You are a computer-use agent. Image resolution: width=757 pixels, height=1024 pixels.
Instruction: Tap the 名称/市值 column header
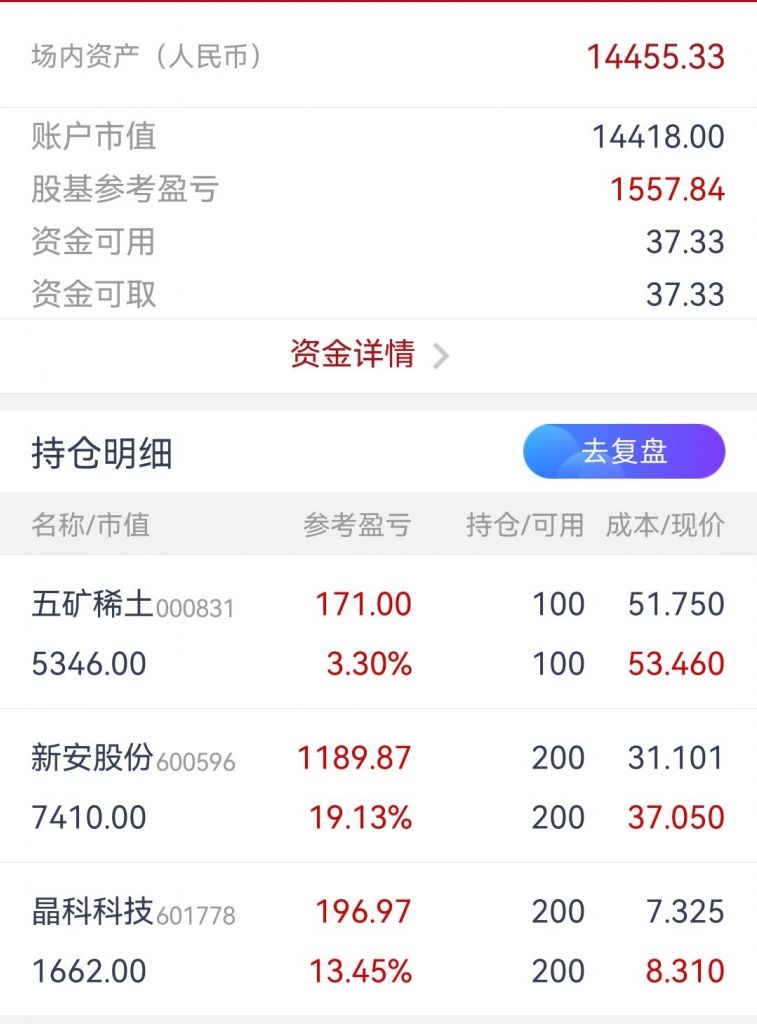89,526
